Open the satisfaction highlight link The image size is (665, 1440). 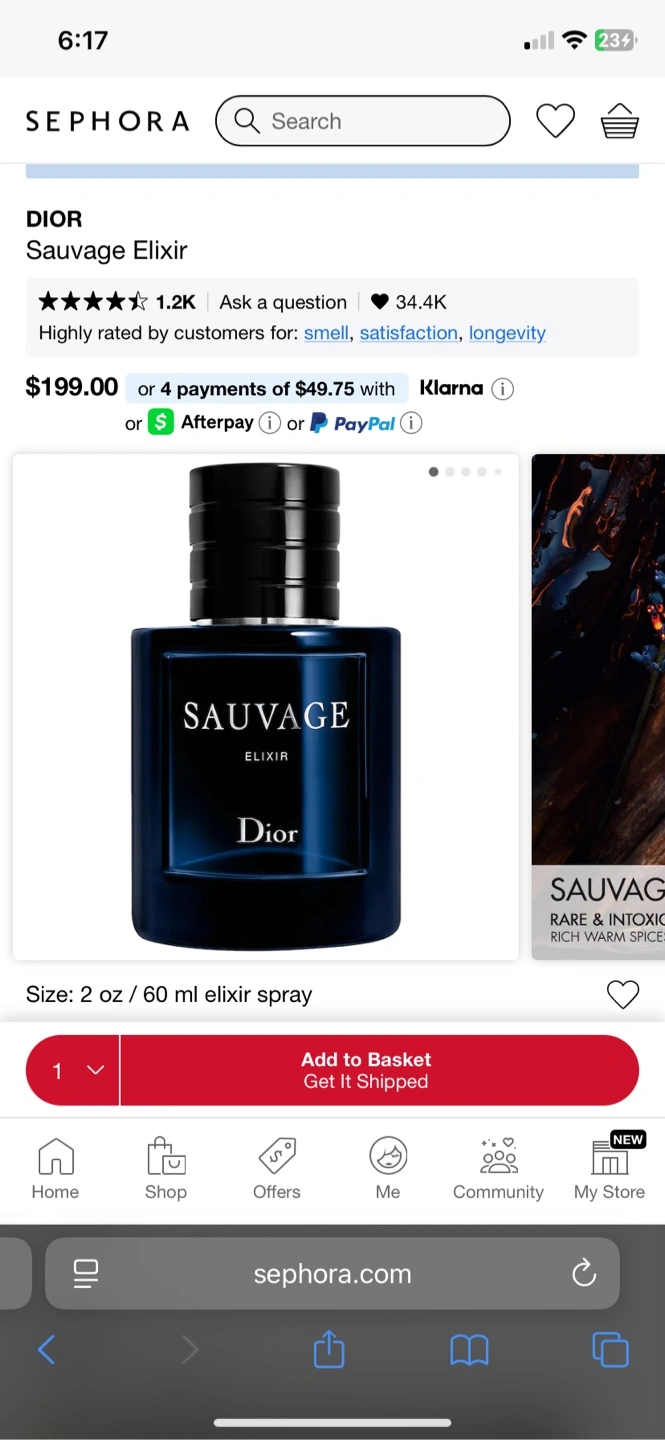pos(408,333)
